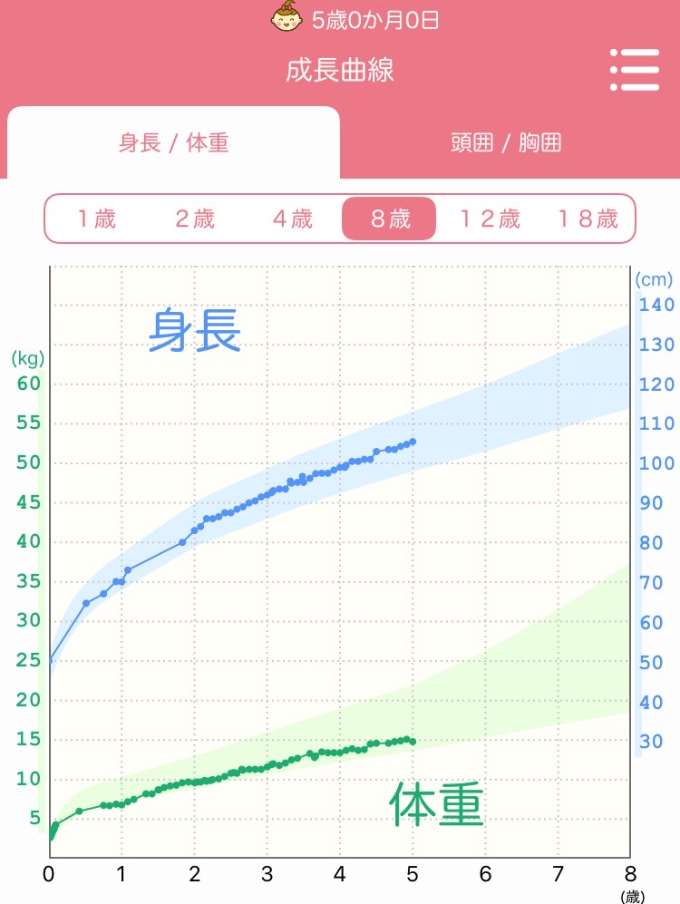Select the 18歳 range
This screenshot has width=680, height=904.
587,219
